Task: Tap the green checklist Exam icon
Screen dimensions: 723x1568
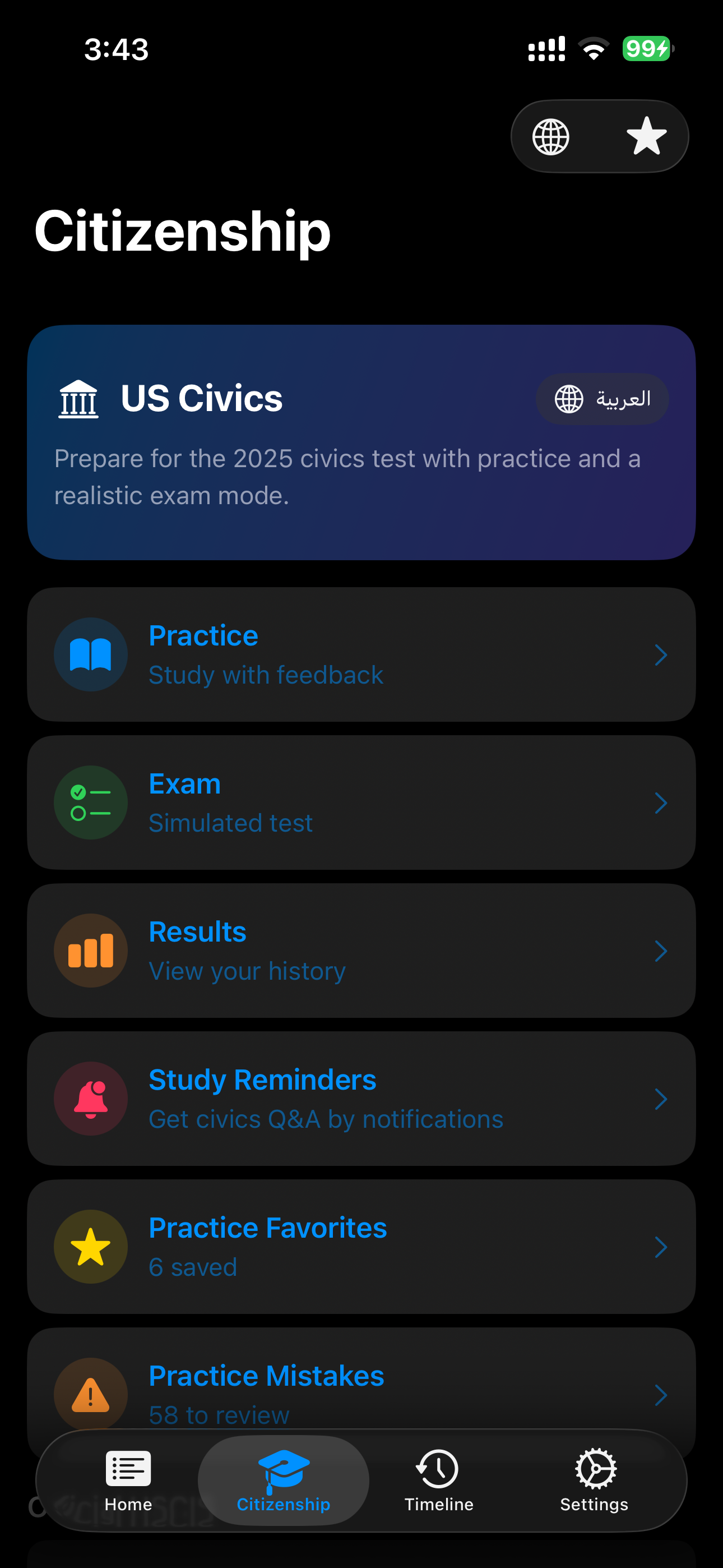Action: click(90, 803)
